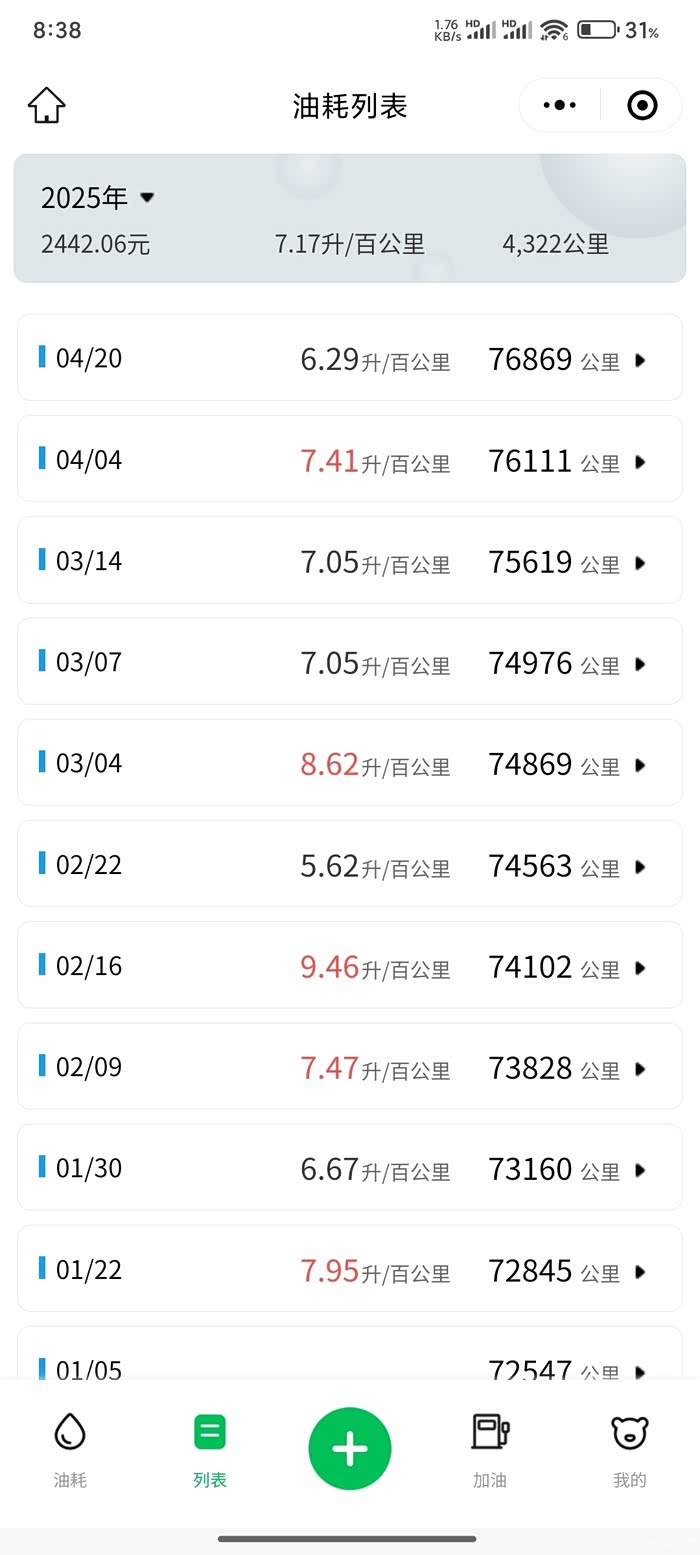Open the 02/09 fuel record

[x=350, y=1066]
